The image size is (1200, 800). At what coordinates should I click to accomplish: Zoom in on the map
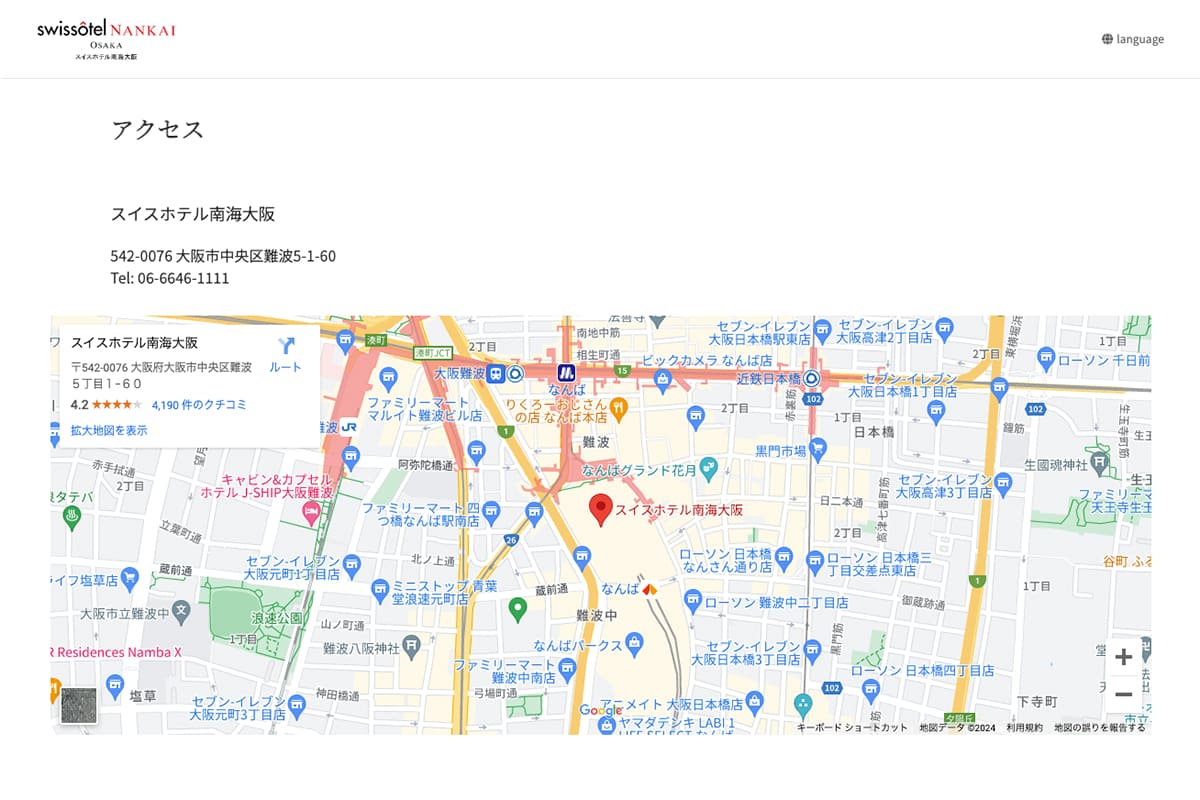(x=1123, y=657)
